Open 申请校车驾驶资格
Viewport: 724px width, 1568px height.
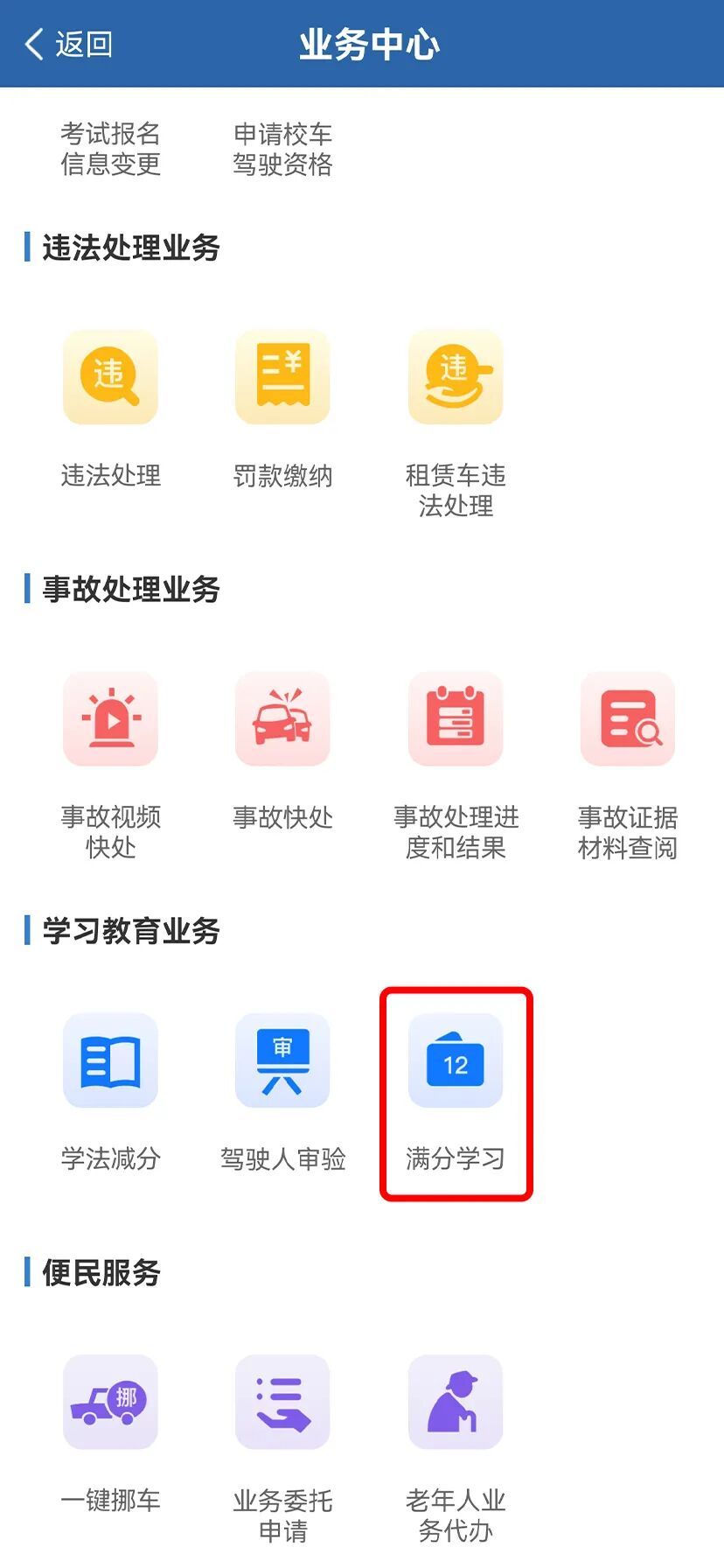tap(282, 149)
